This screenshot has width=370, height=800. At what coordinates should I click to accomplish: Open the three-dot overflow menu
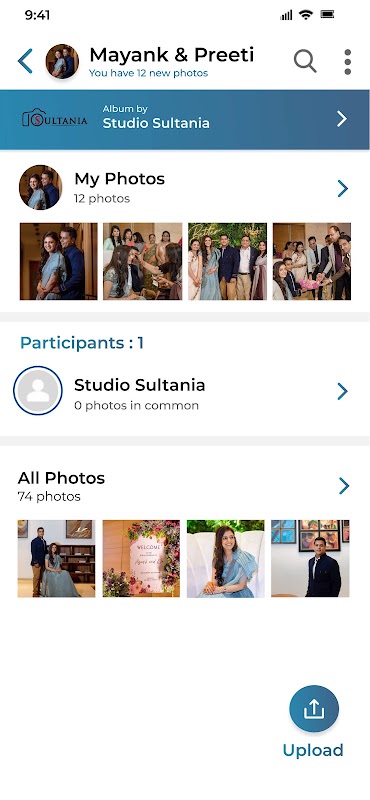[x=348, y=62]
